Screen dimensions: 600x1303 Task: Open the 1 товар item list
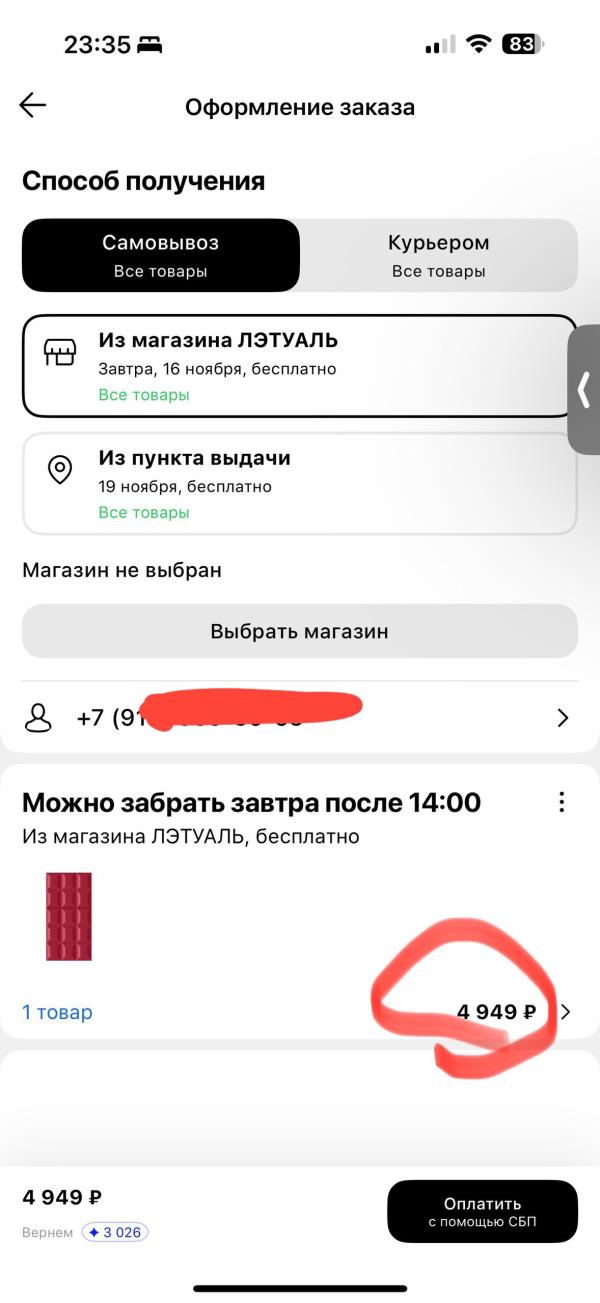click(x=57, y=1012)
